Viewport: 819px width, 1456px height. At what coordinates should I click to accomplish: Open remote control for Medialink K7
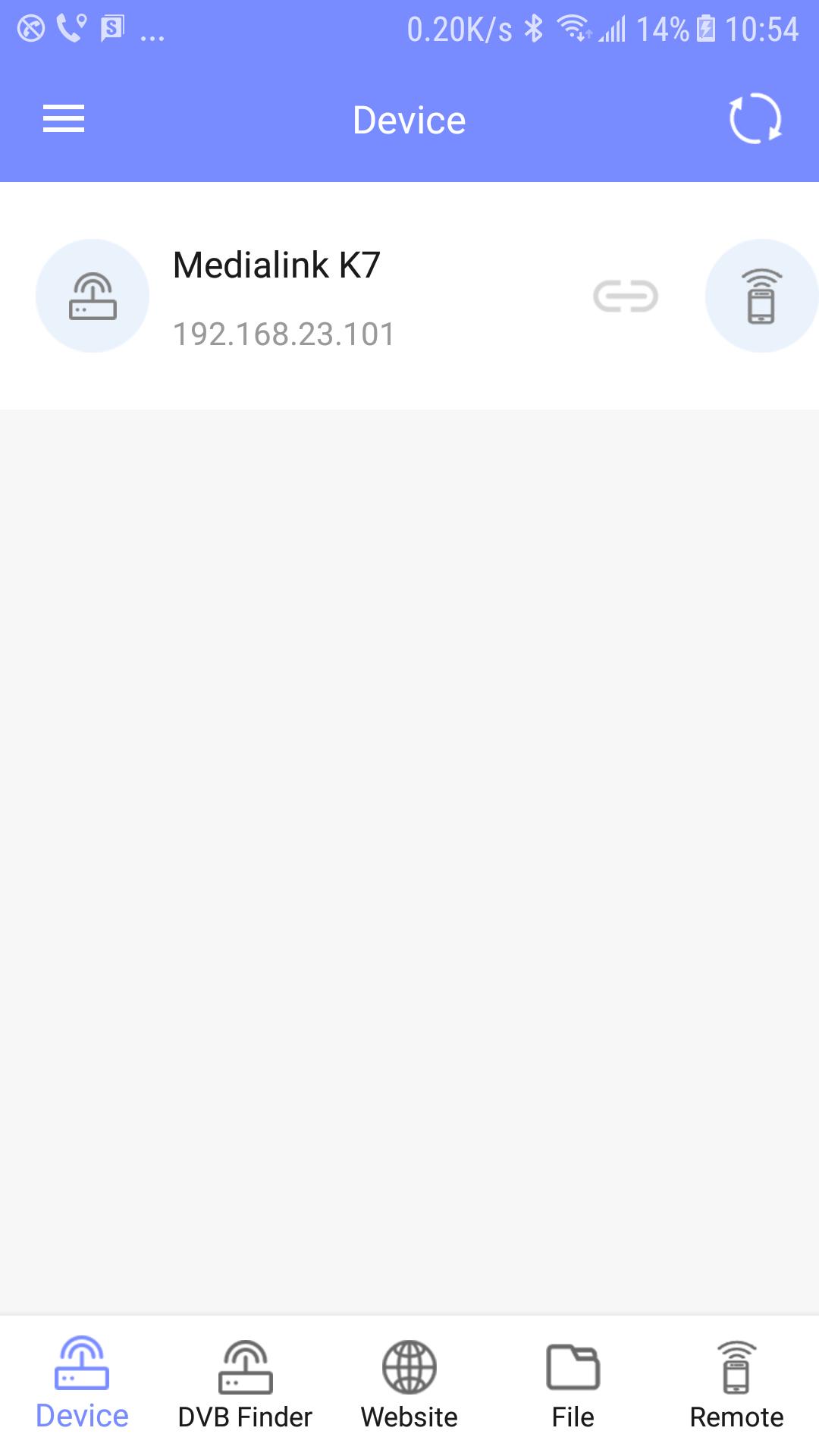(761, 296)
